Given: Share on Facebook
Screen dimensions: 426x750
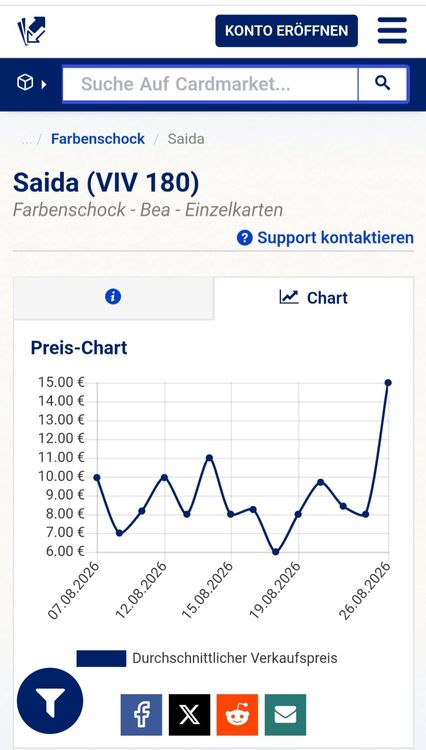Looking at the screenshot, I should (141, 715).
